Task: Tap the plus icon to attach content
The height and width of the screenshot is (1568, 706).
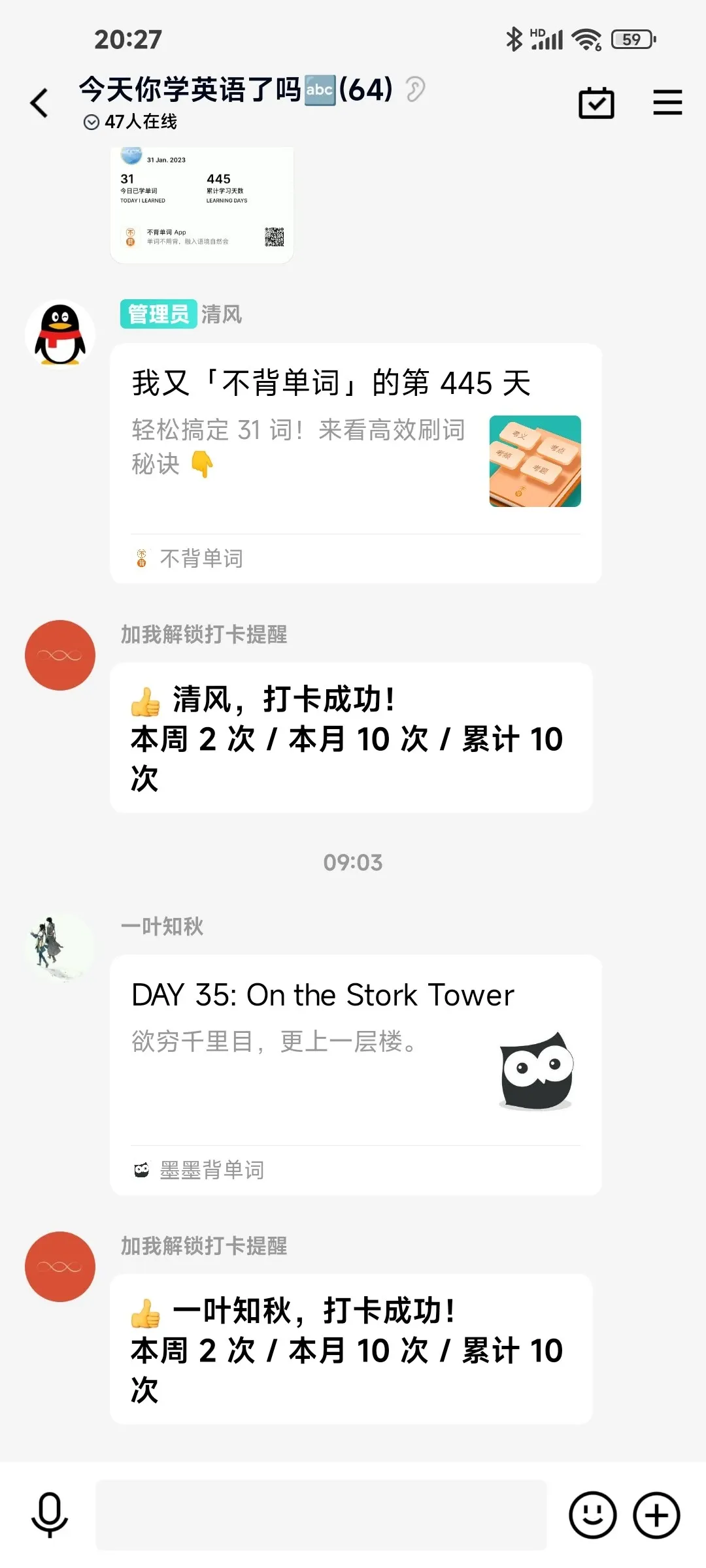Action: click(656, 1516)
